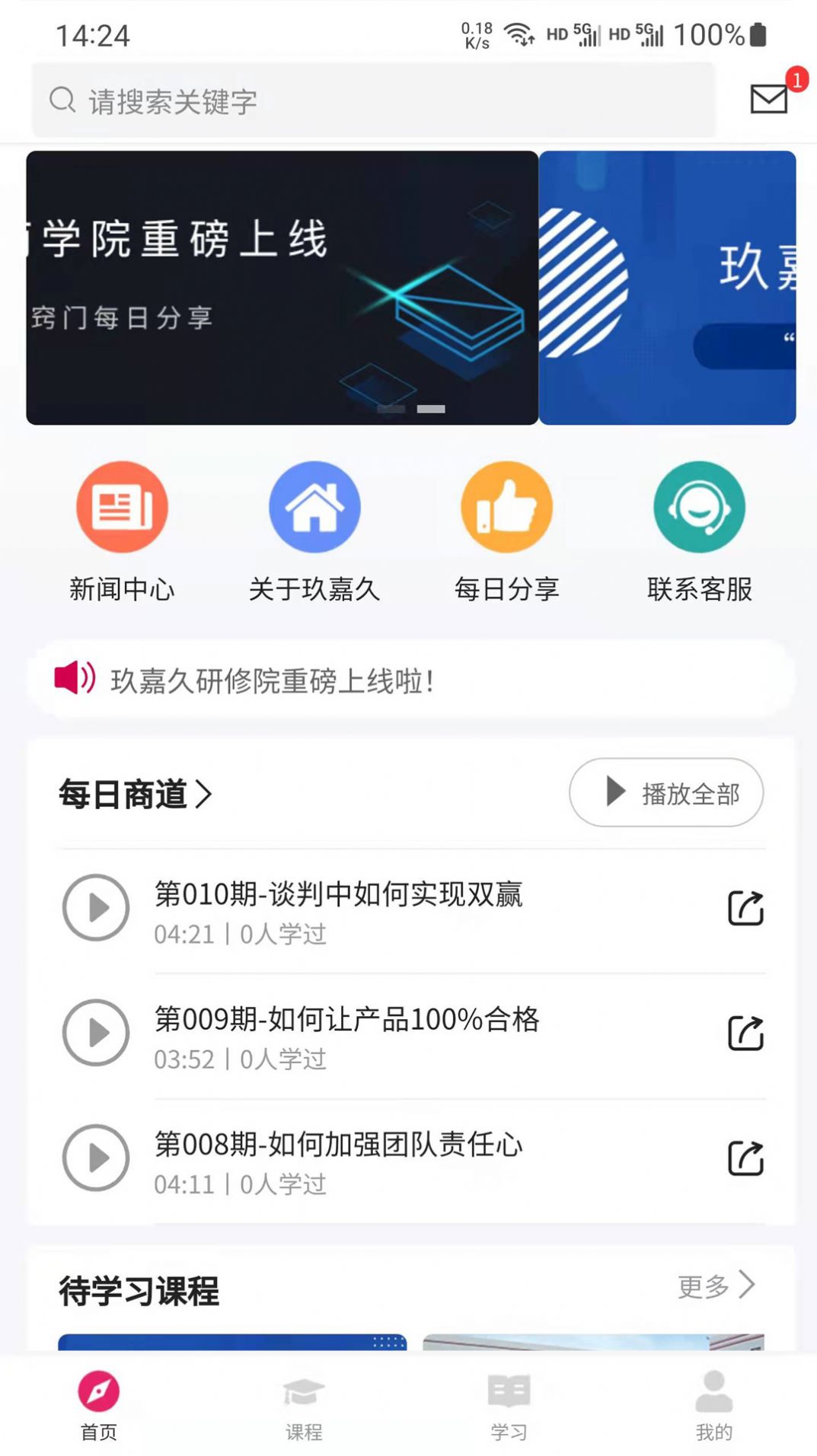Open the 玖嘉久研修院重磅上线啦 announcement
Image resolution: width=817 pixels, height=1456 pixels.
[411, 680]
